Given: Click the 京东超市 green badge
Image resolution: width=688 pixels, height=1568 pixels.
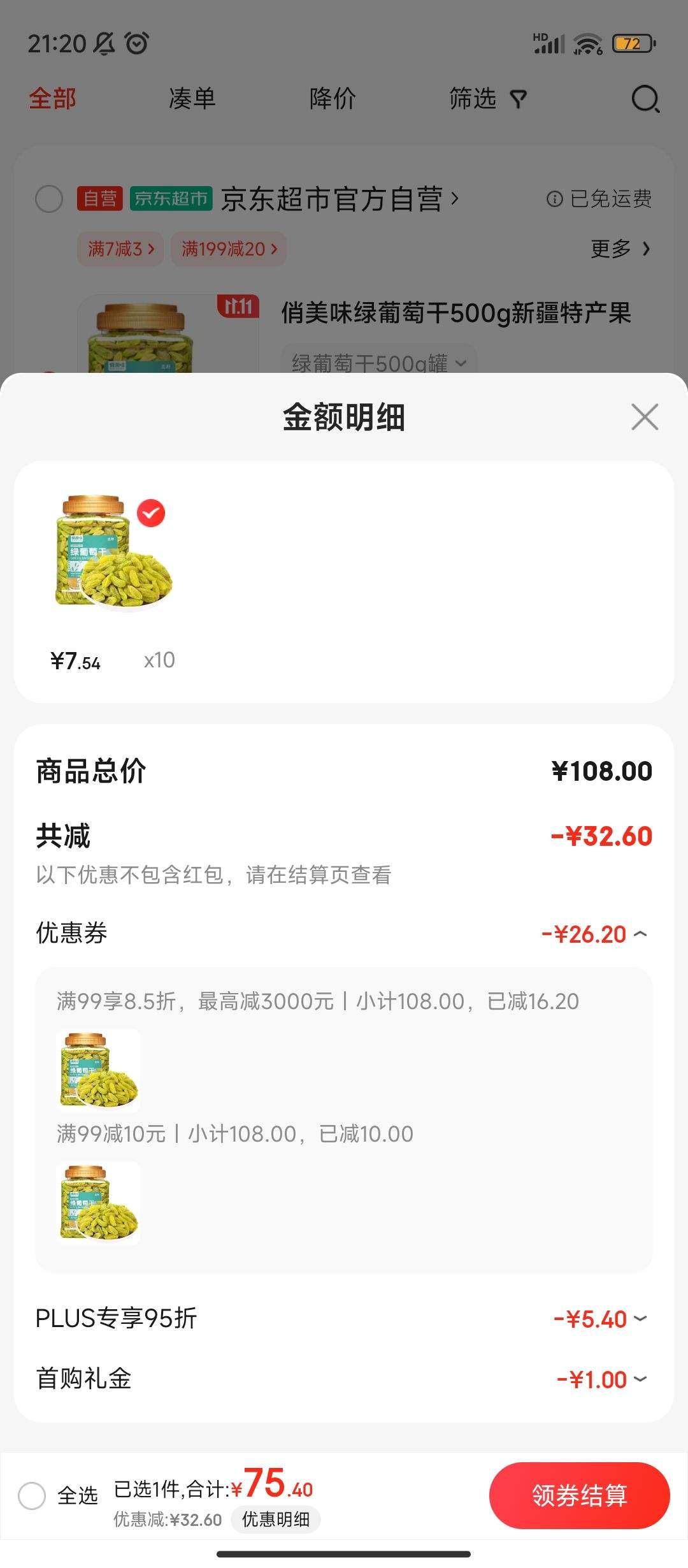Looking at the screenshot, I should [x=172, y=198].
